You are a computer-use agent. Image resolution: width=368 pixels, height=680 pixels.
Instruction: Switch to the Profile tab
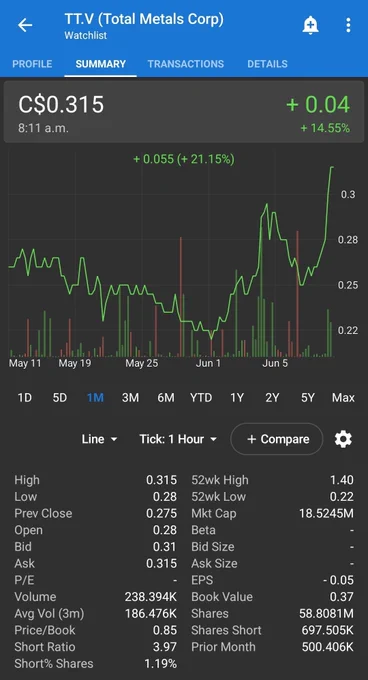tap(32, 64)
